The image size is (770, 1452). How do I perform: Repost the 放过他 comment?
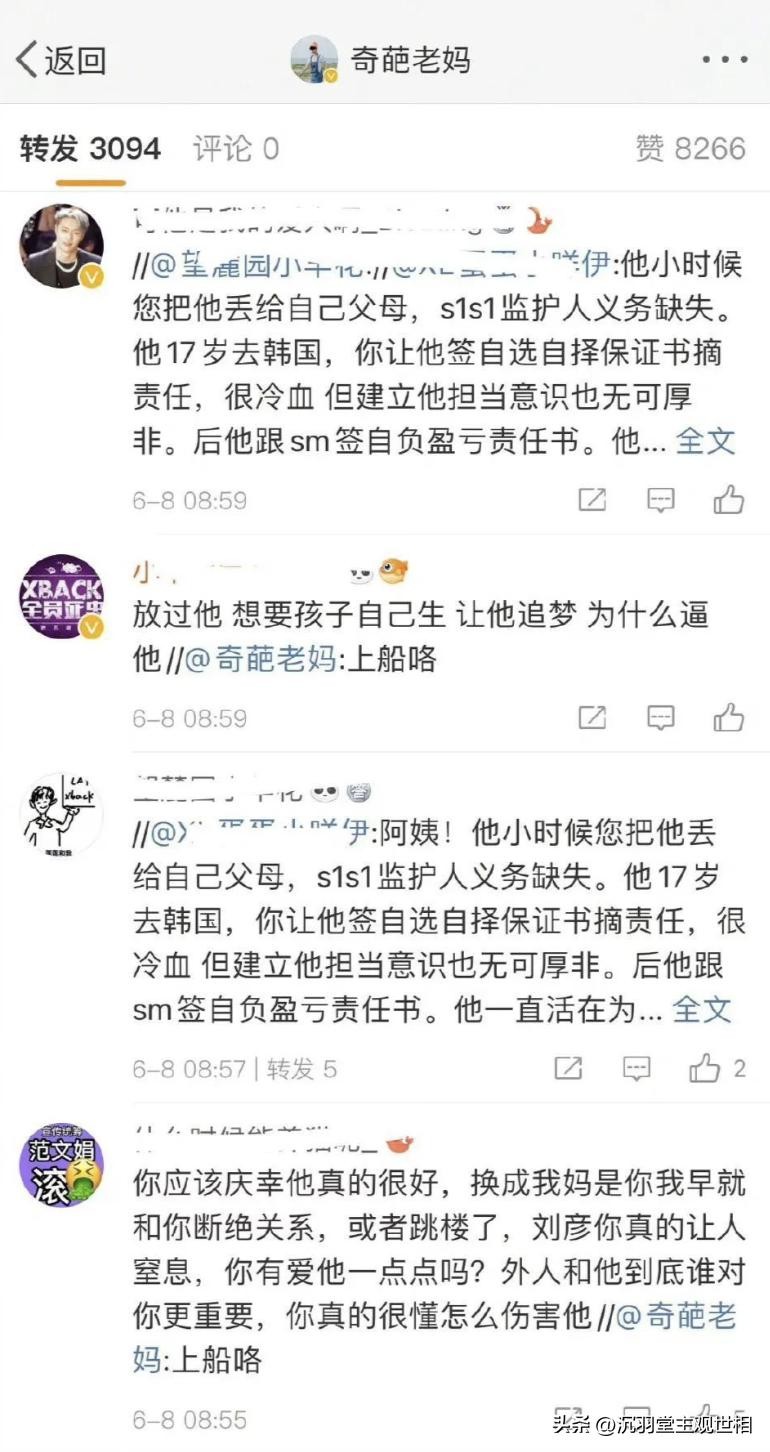point(592,717)
